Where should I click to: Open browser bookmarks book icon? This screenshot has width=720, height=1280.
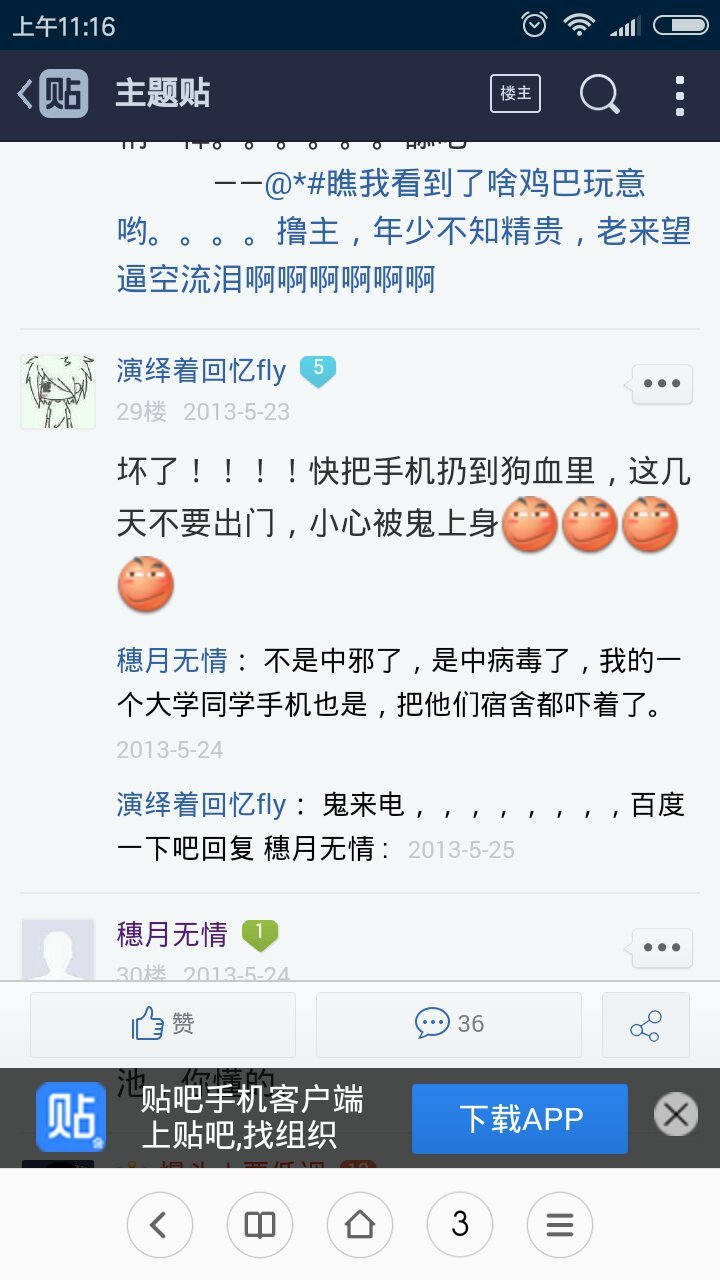point(260,1224)
